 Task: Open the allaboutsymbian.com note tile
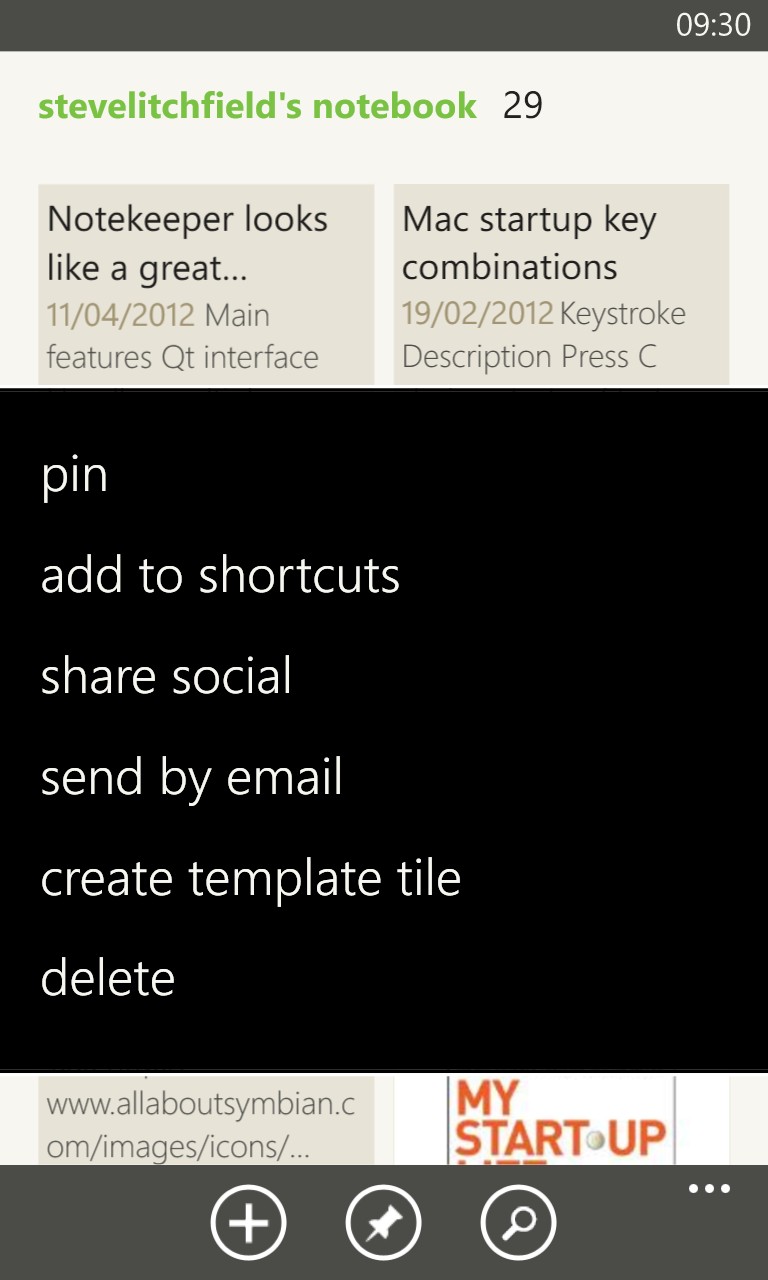click(206, 1120)
